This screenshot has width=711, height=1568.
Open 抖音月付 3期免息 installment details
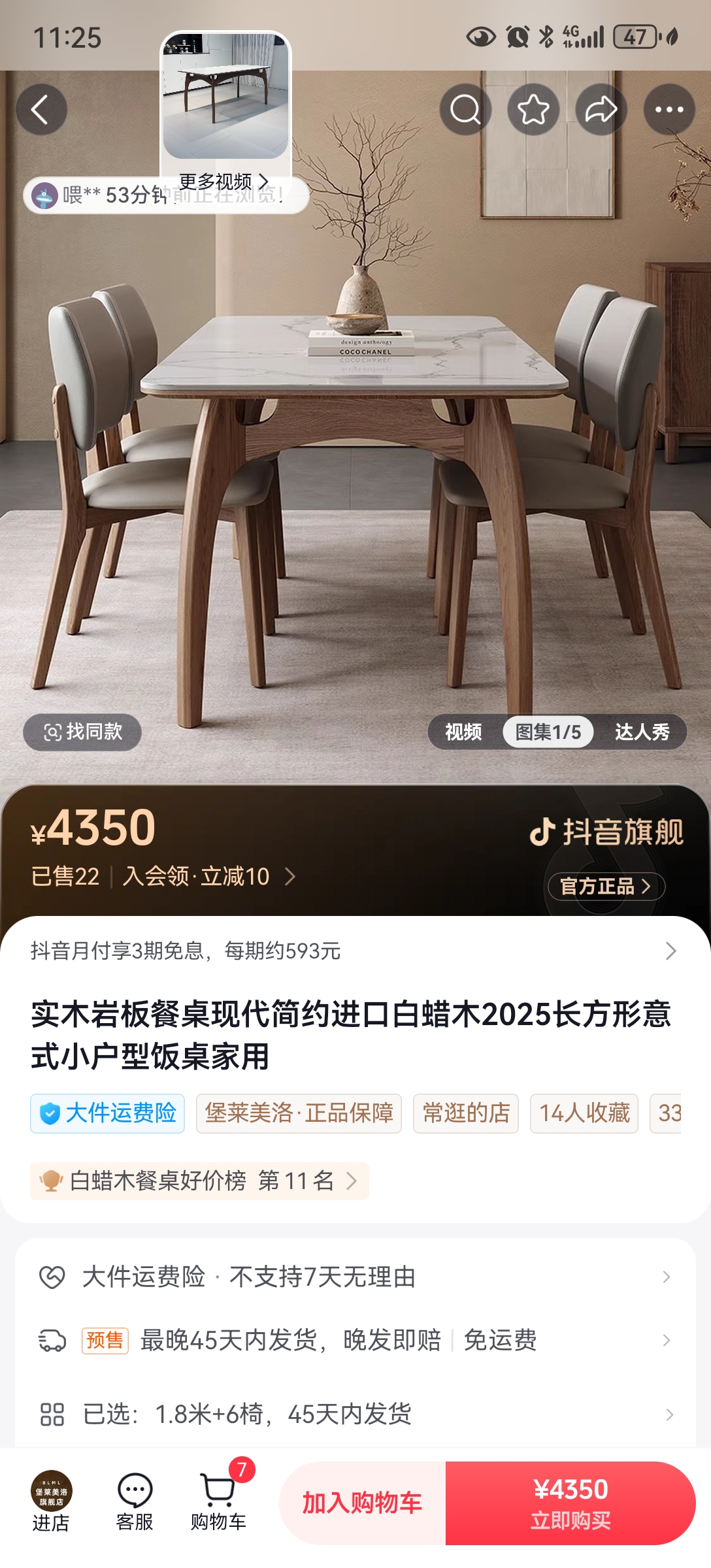click(353, 951)
